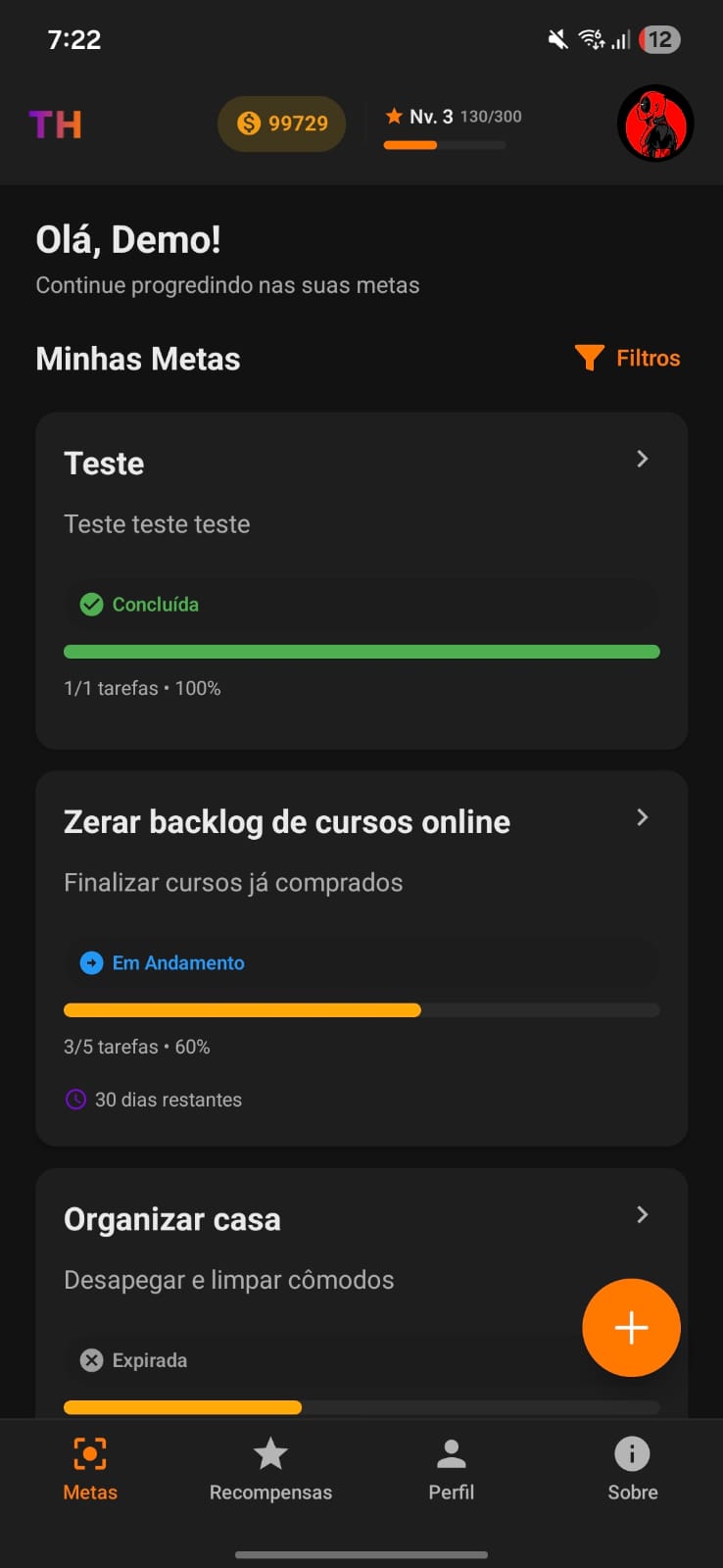This screenshot has height=1568, width=723.
Task: Select the Metas tab
Action: coord(90,1469)
